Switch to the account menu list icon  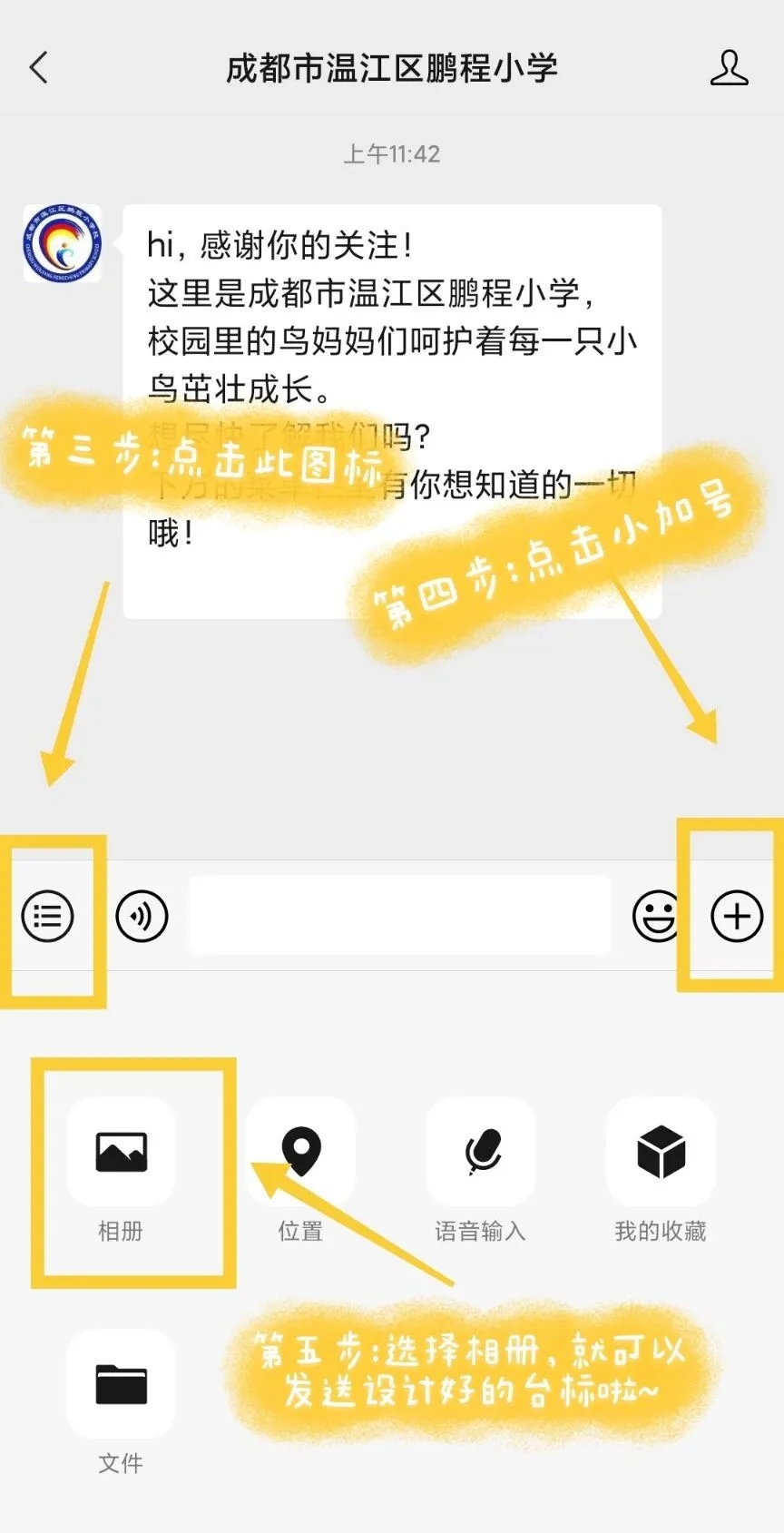click(47, 916)
